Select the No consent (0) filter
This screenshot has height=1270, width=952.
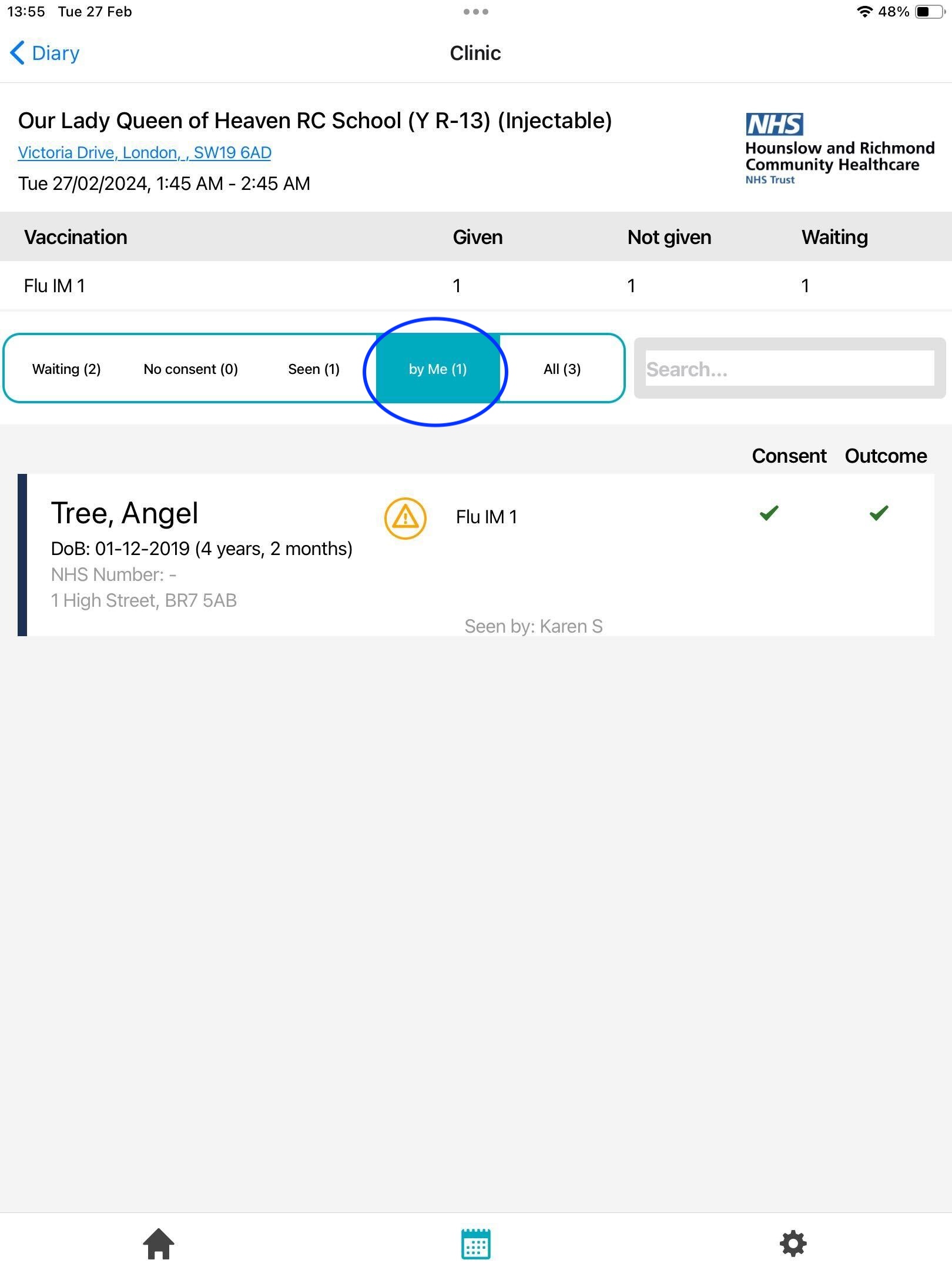pyautogui.click(x=190, y=369)
